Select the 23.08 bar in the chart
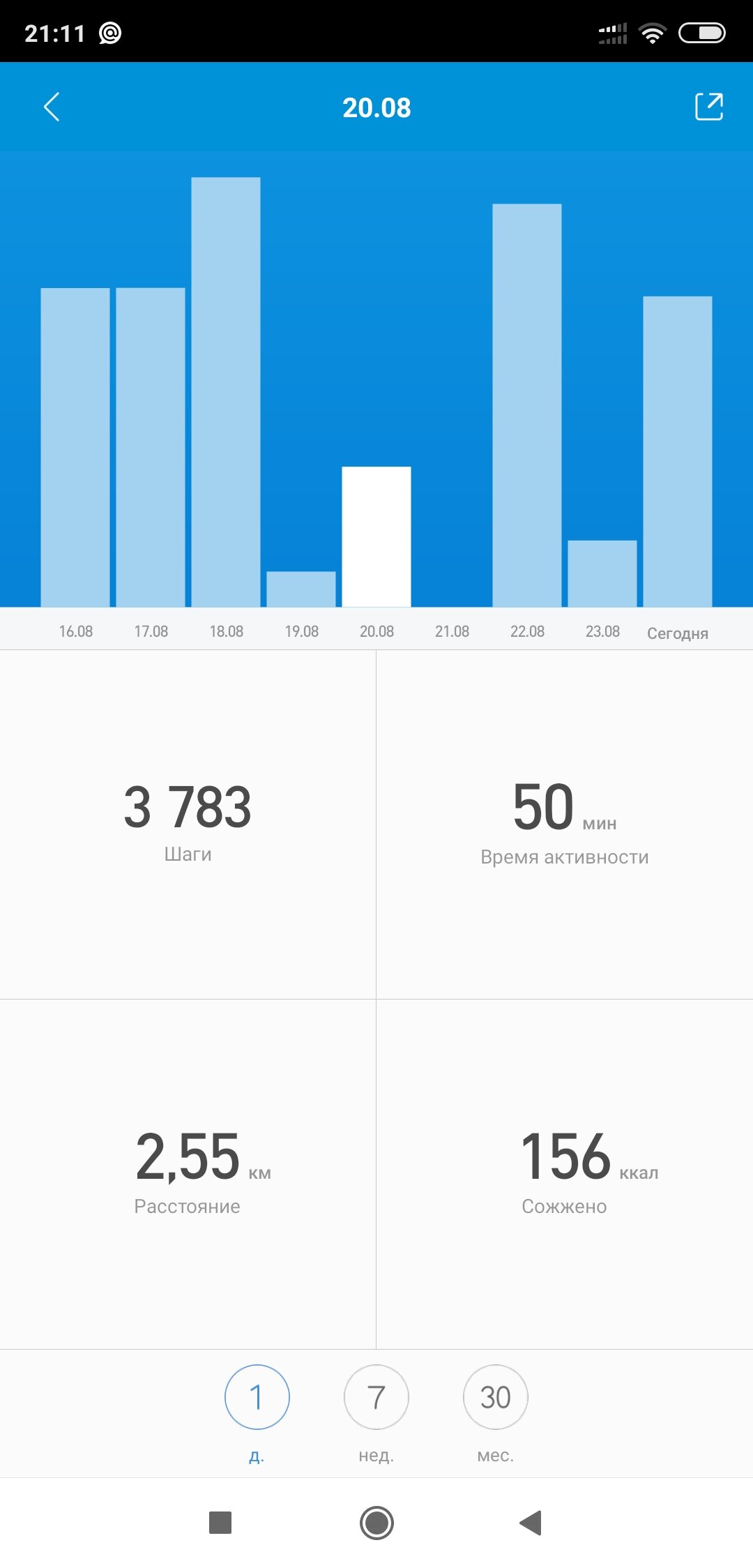 (602, 573)
